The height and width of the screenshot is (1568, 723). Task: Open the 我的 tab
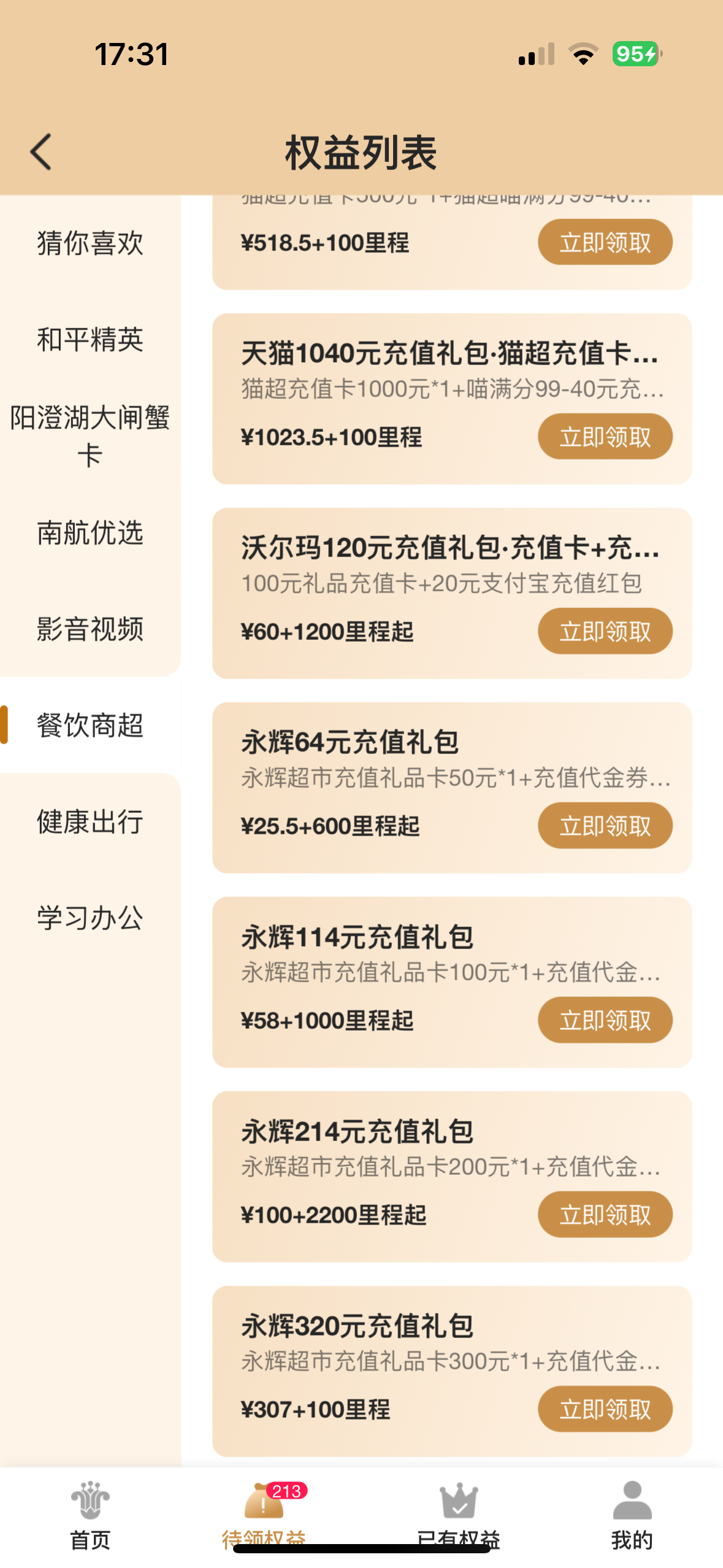pyautogui.click(x=632, y=1515)
